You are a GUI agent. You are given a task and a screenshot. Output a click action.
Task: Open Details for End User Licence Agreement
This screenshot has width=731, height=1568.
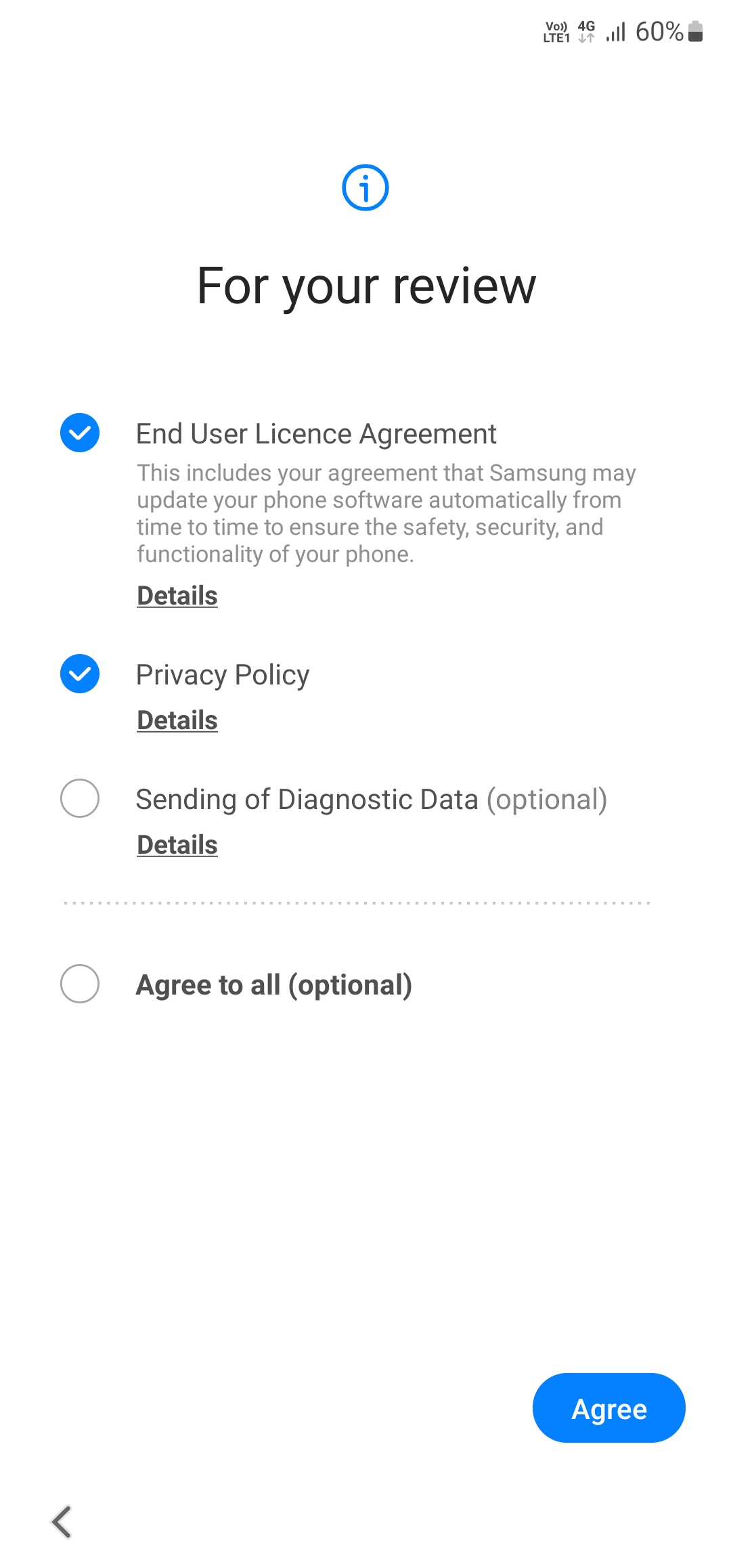[177, 595]
